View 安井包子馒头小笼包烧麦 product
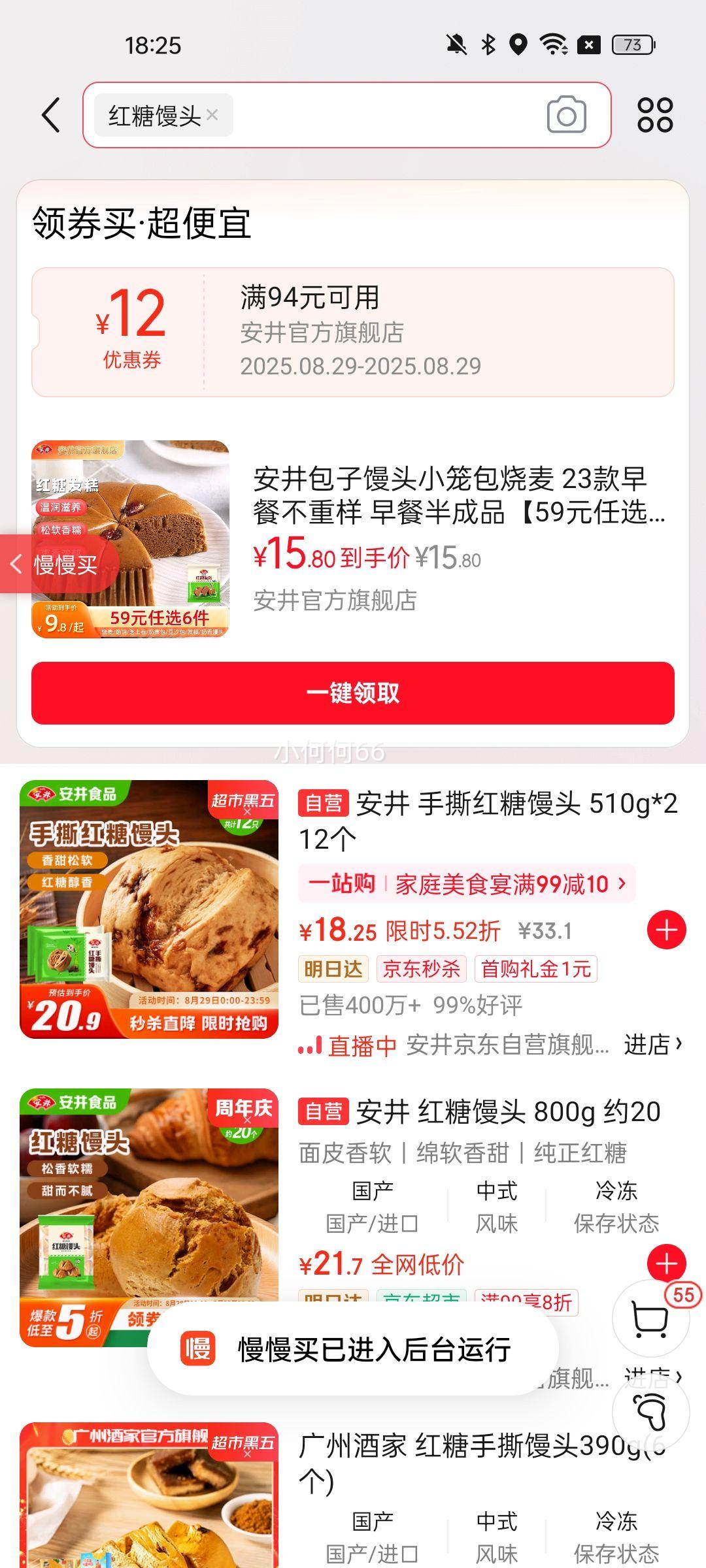 [x=459, y=496]
